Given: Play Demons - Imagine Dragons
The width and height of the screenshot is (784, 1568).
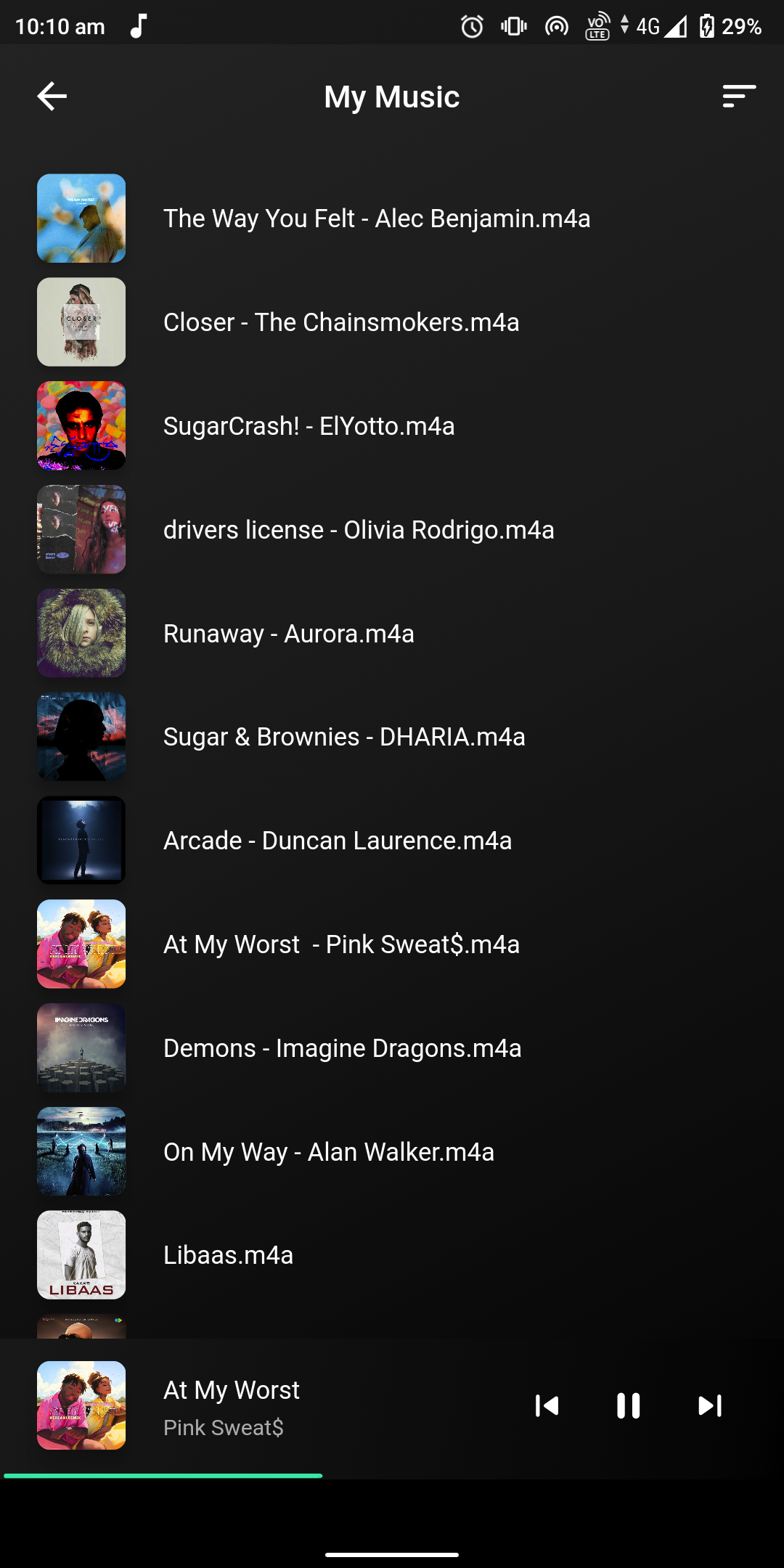Looking at the screenshot, I should (x=392, y=1048).
